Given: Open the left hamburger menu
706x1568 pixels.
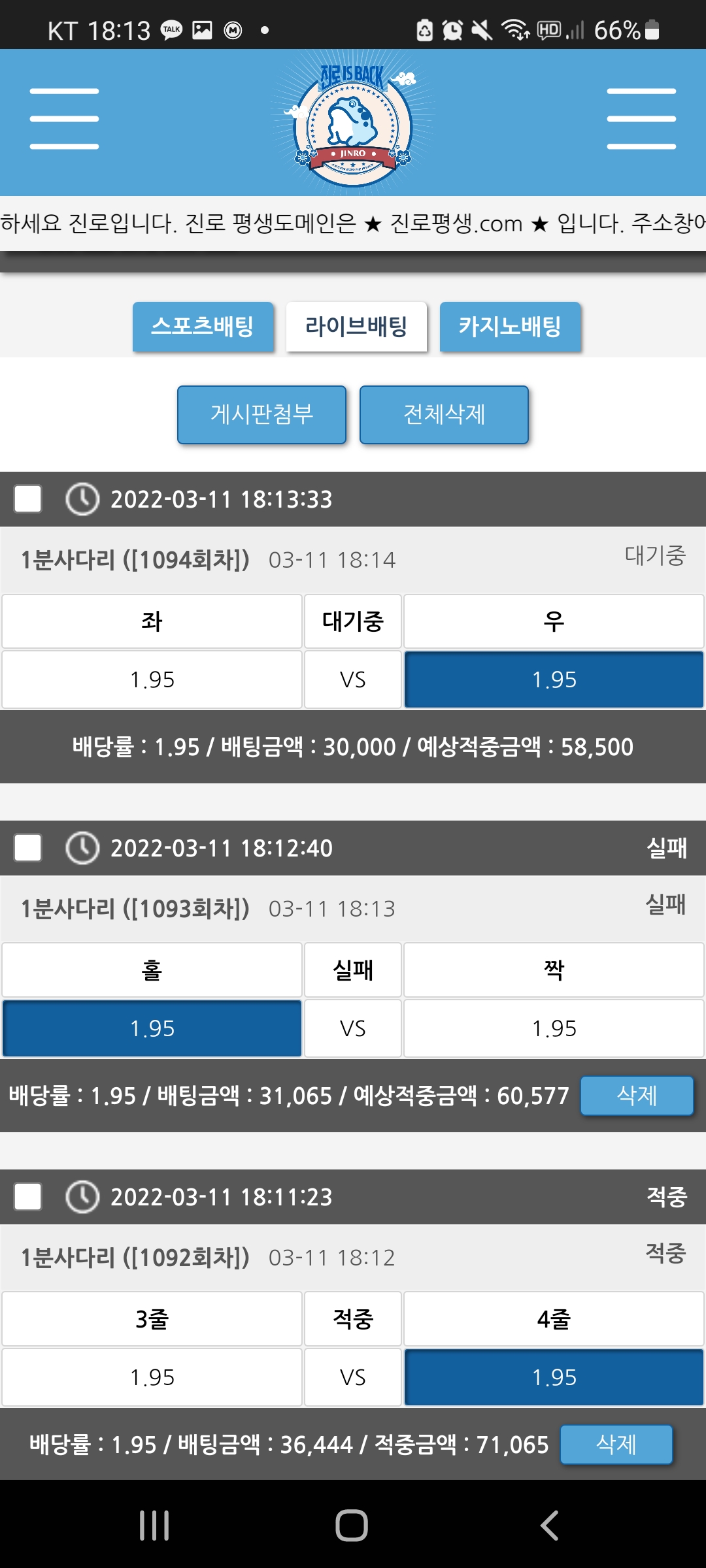Looking at the screenshot, I should point(64,119).
